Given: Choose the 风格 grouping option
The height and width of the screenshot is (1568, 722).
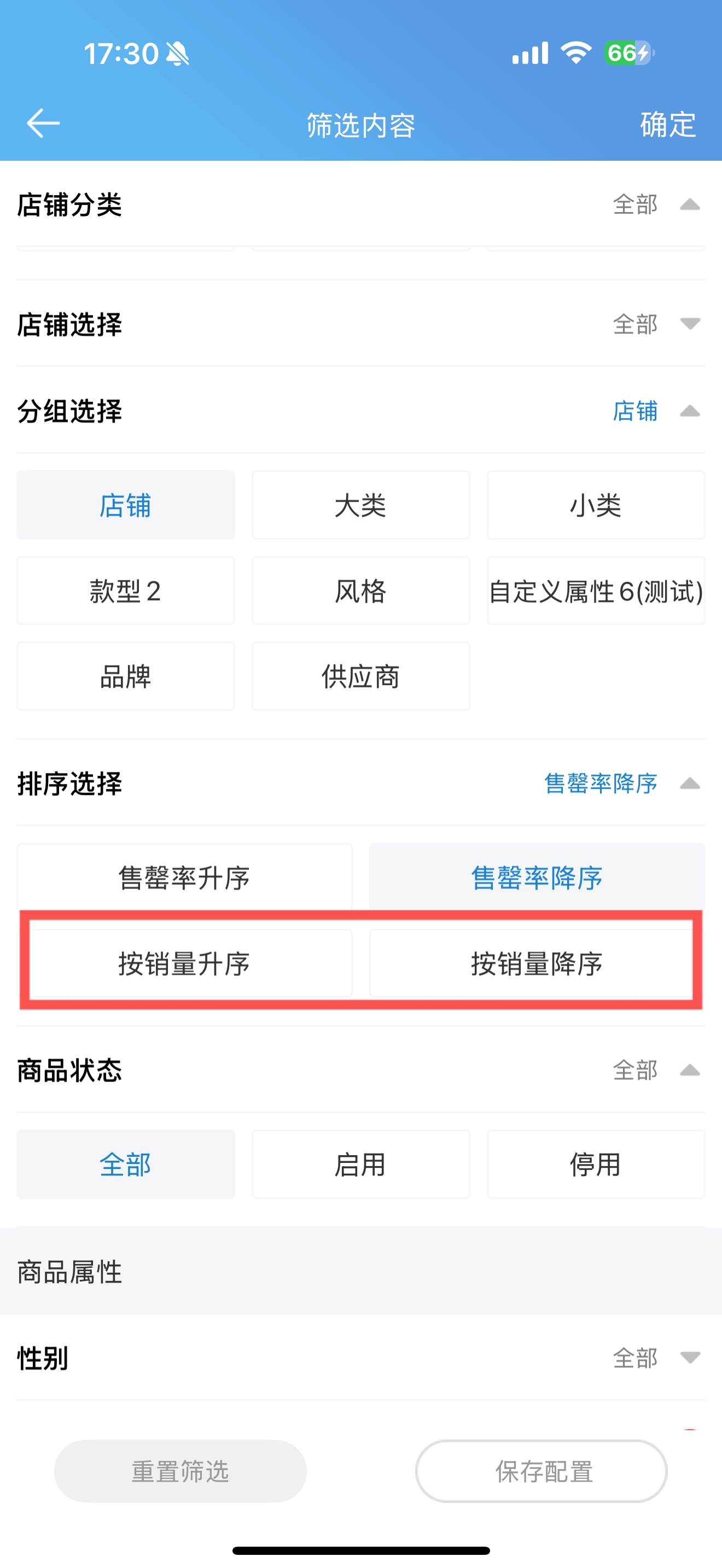Looking at the screenshot, I should [360, 591].
